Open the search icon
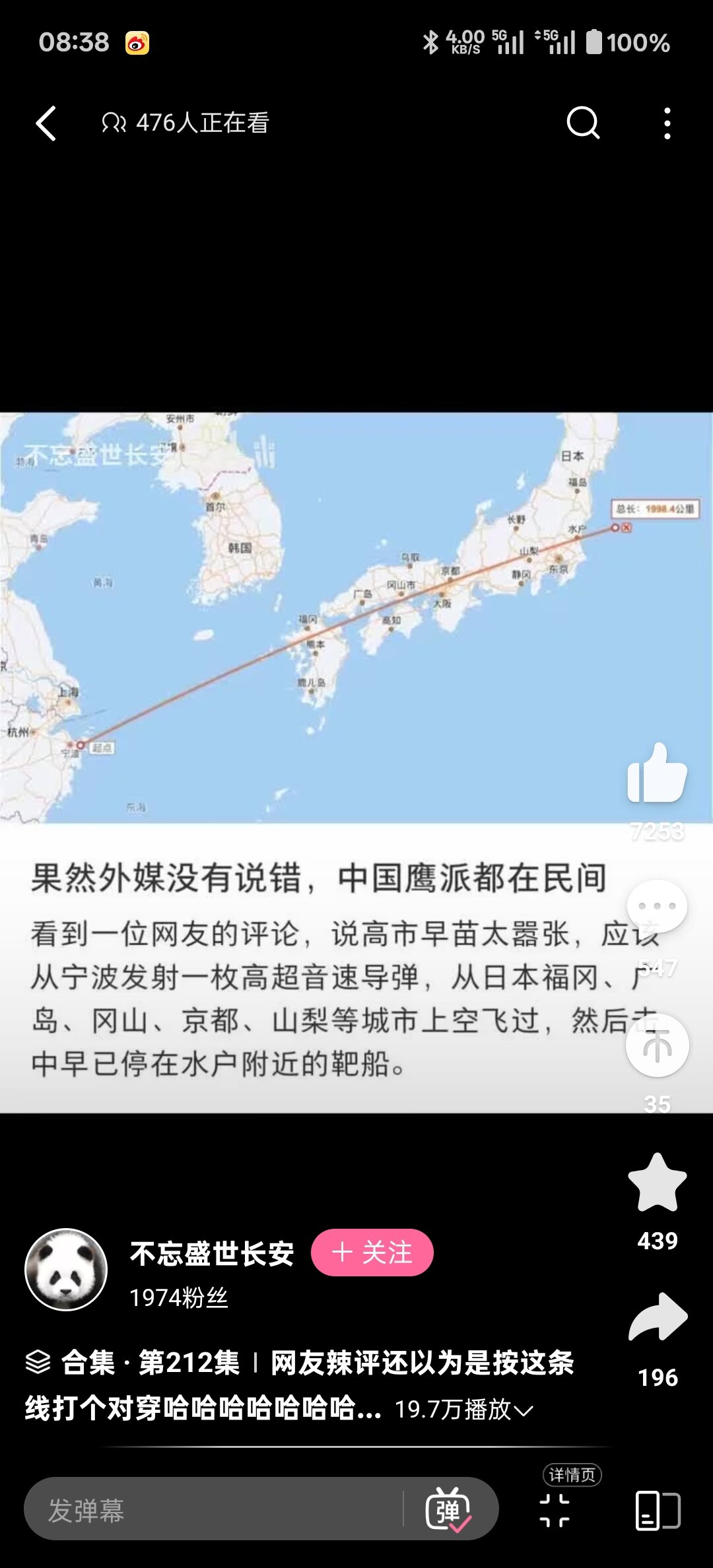Image resolution: width=713 pixels, height=1568 pixels. point(583,123)
